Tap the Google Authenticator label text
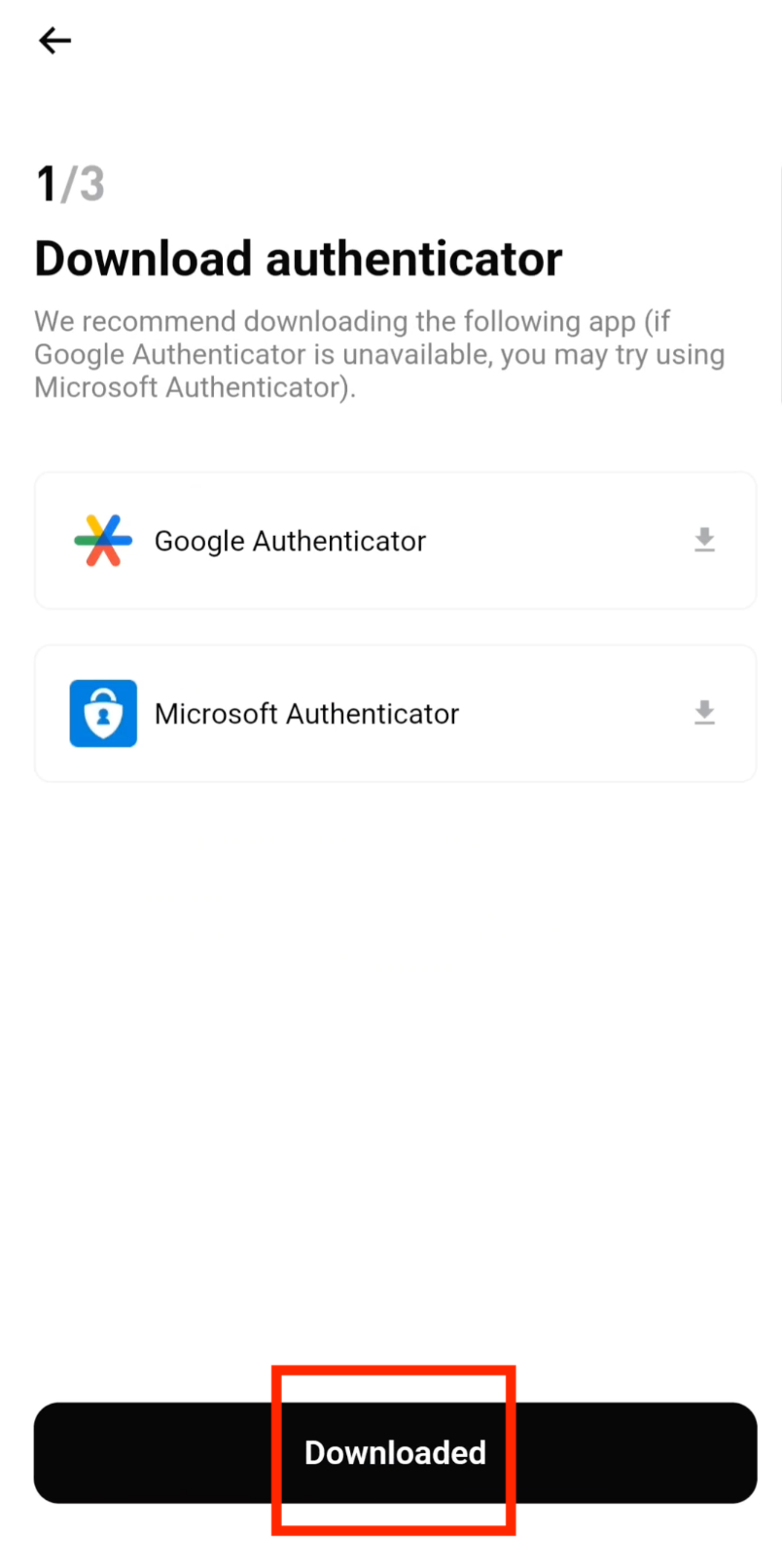 coord(289,541)
